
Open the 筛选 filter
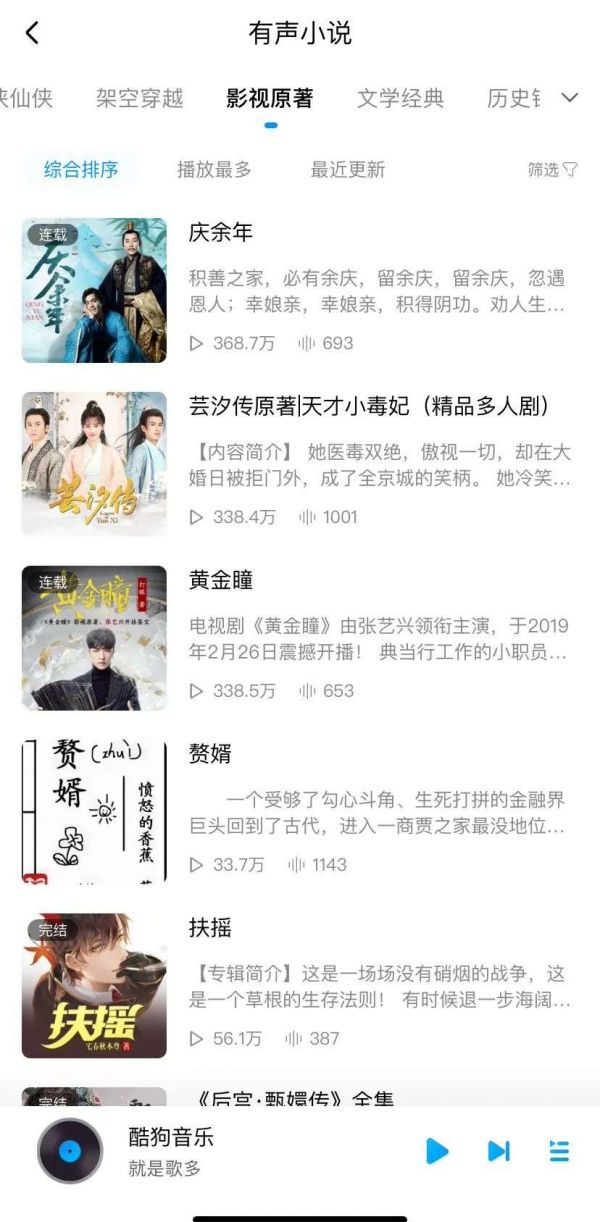coord(552,169)
